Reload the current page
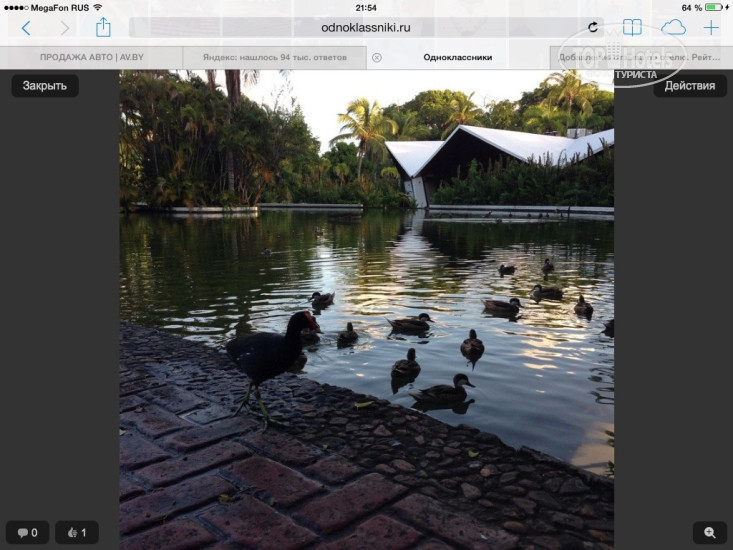 tap(593, 28)
